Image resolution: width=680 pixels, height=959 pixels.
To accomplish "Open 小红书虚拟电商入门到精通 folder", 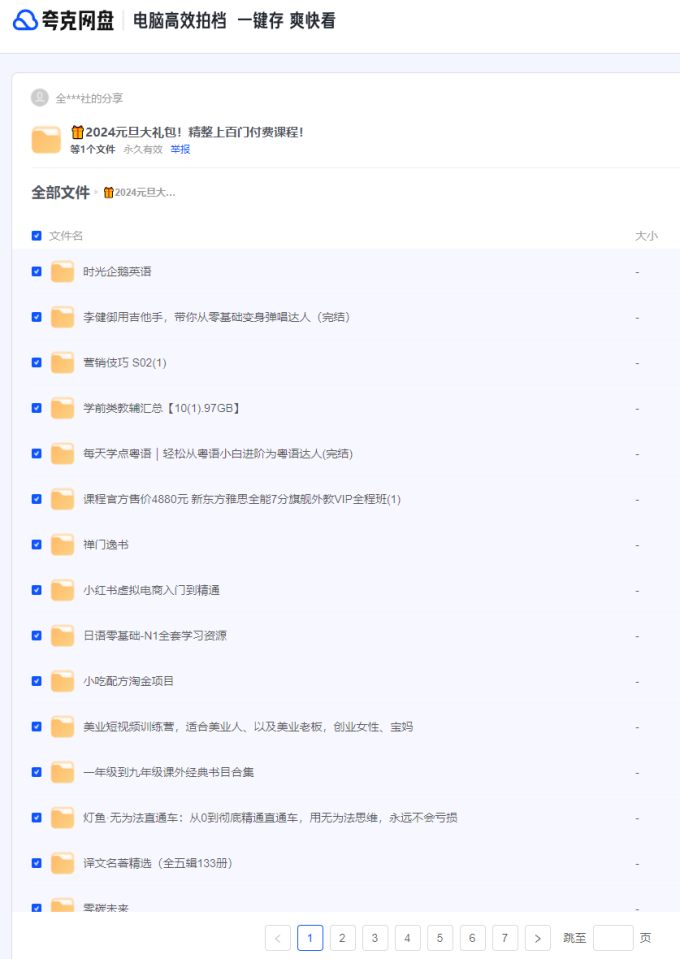I will tap(152, 590).
